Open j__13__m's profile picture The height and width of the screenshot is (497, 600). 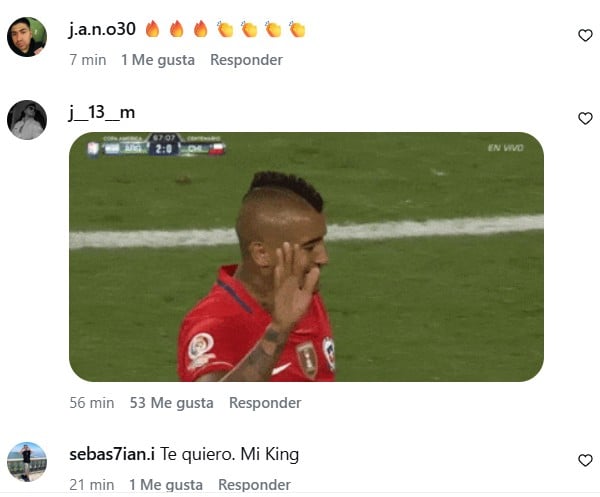pyautogui.click(x=27, y=120)
